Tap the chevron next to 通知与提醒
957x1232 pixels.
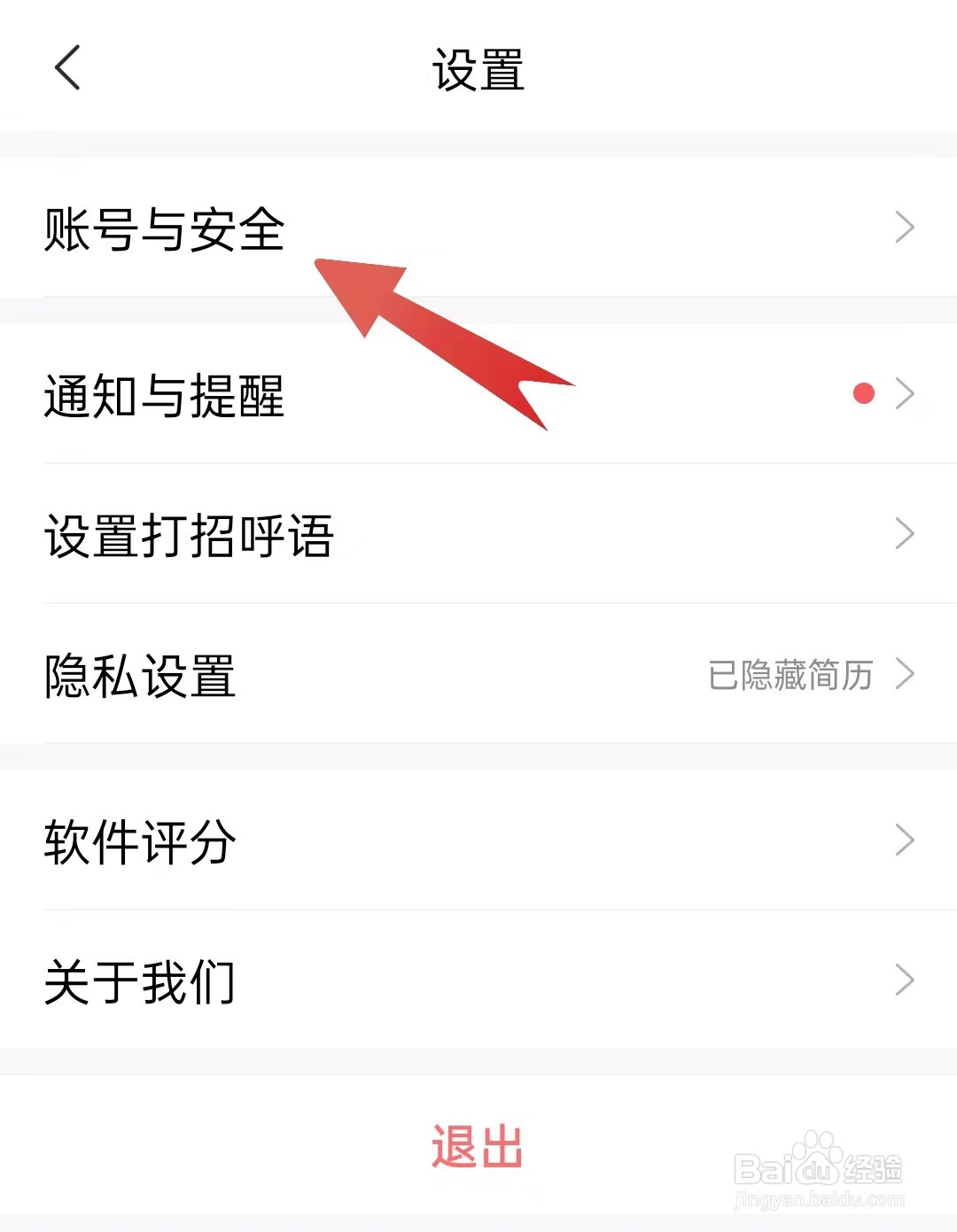906,393
